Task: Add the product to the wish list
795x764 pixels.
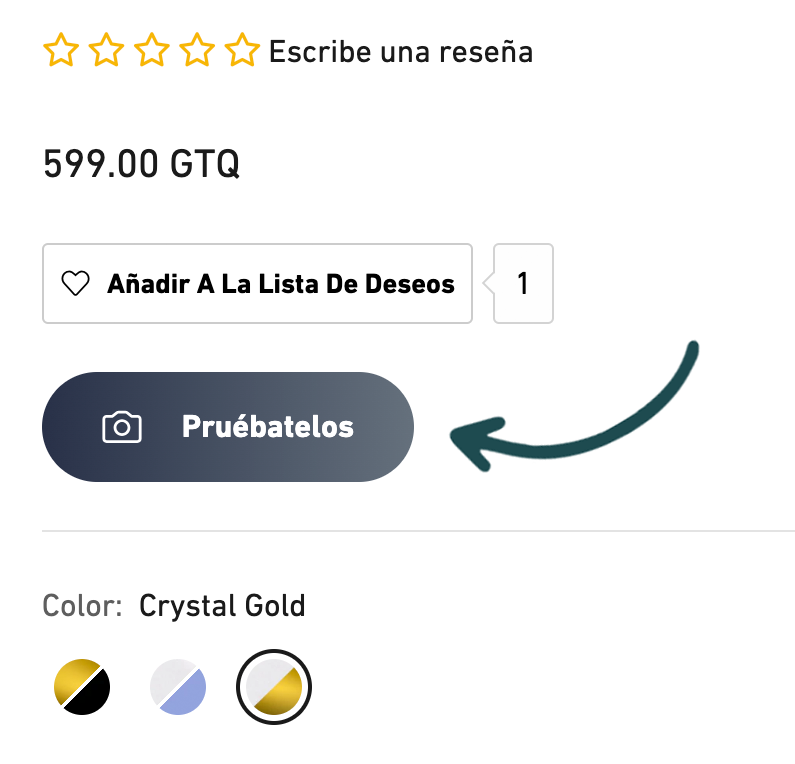Action: click(x=257, y=284)
